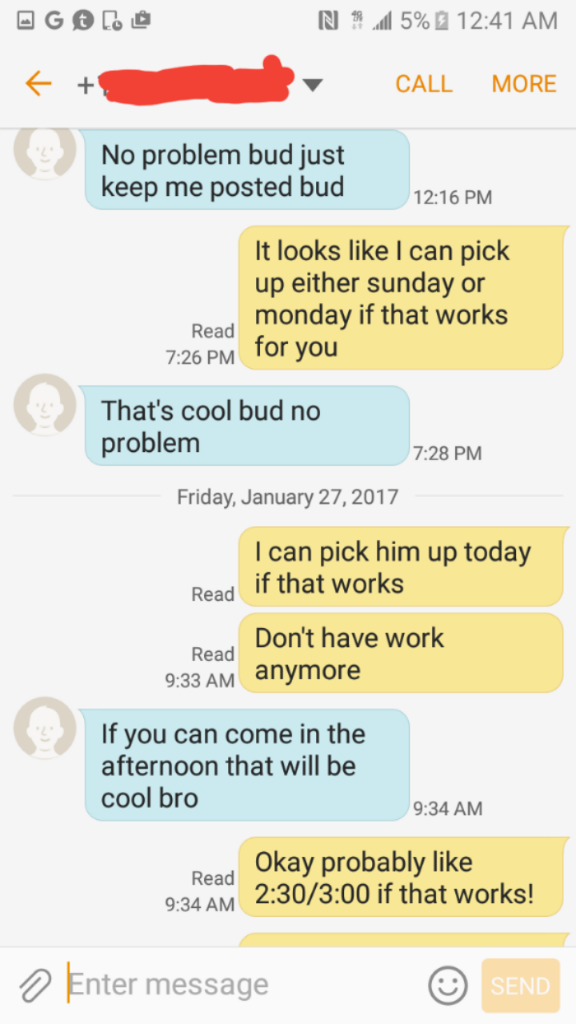The width and height of the screenshot is (576, 1024).
Task: Open contact avatar beside 'If you can come'
Action: click(45, 728)
